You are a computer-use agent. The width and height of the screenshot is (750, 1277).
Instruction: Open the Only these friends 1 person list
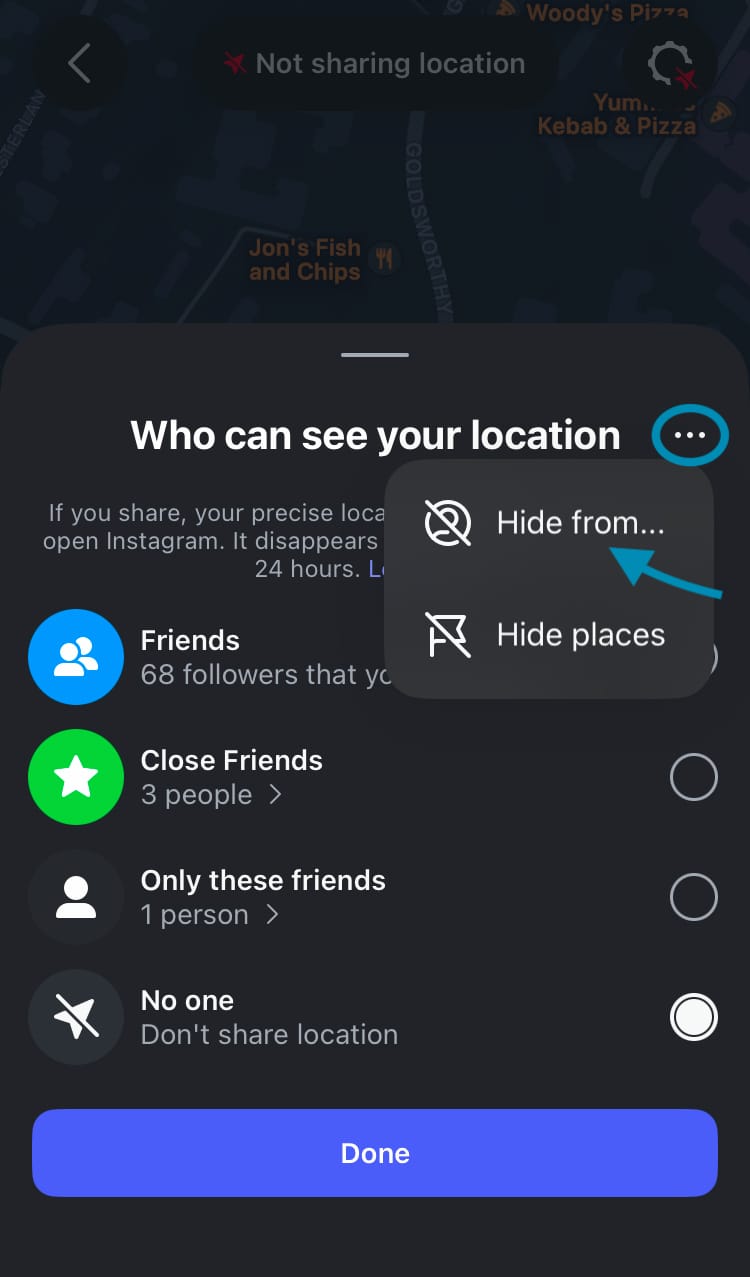pyautogui.click(x=210, y=915)
